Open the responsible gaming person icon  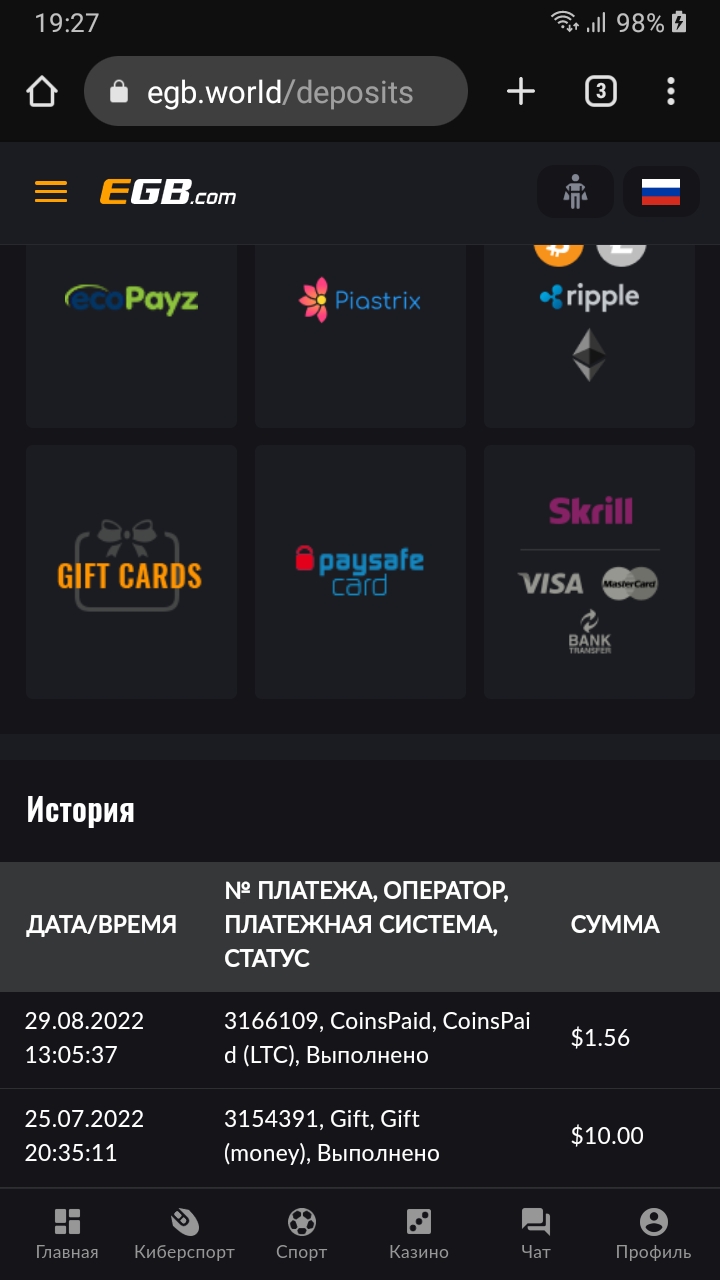point(575,192)
